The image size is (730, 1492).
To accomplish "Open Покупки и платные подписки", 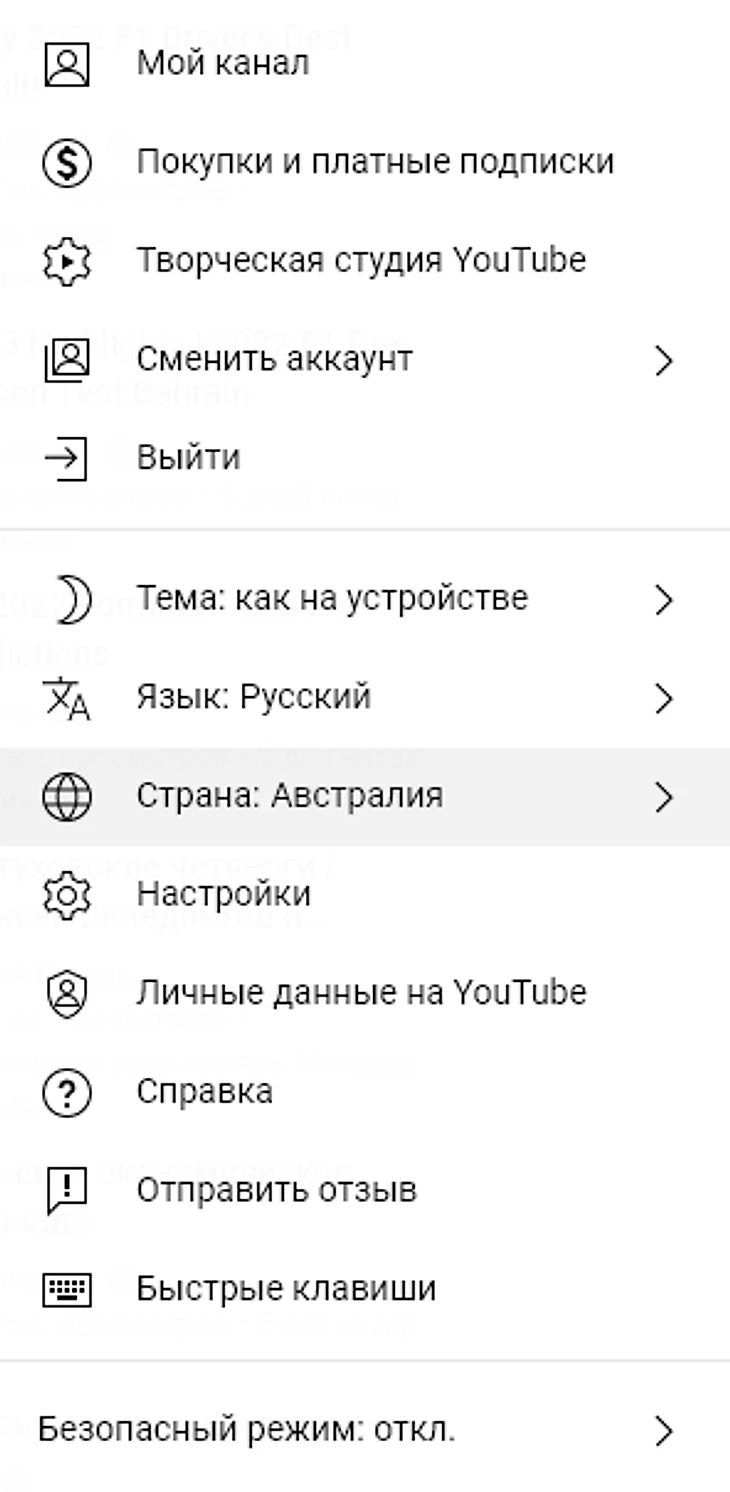I will (x=374, y=162).
